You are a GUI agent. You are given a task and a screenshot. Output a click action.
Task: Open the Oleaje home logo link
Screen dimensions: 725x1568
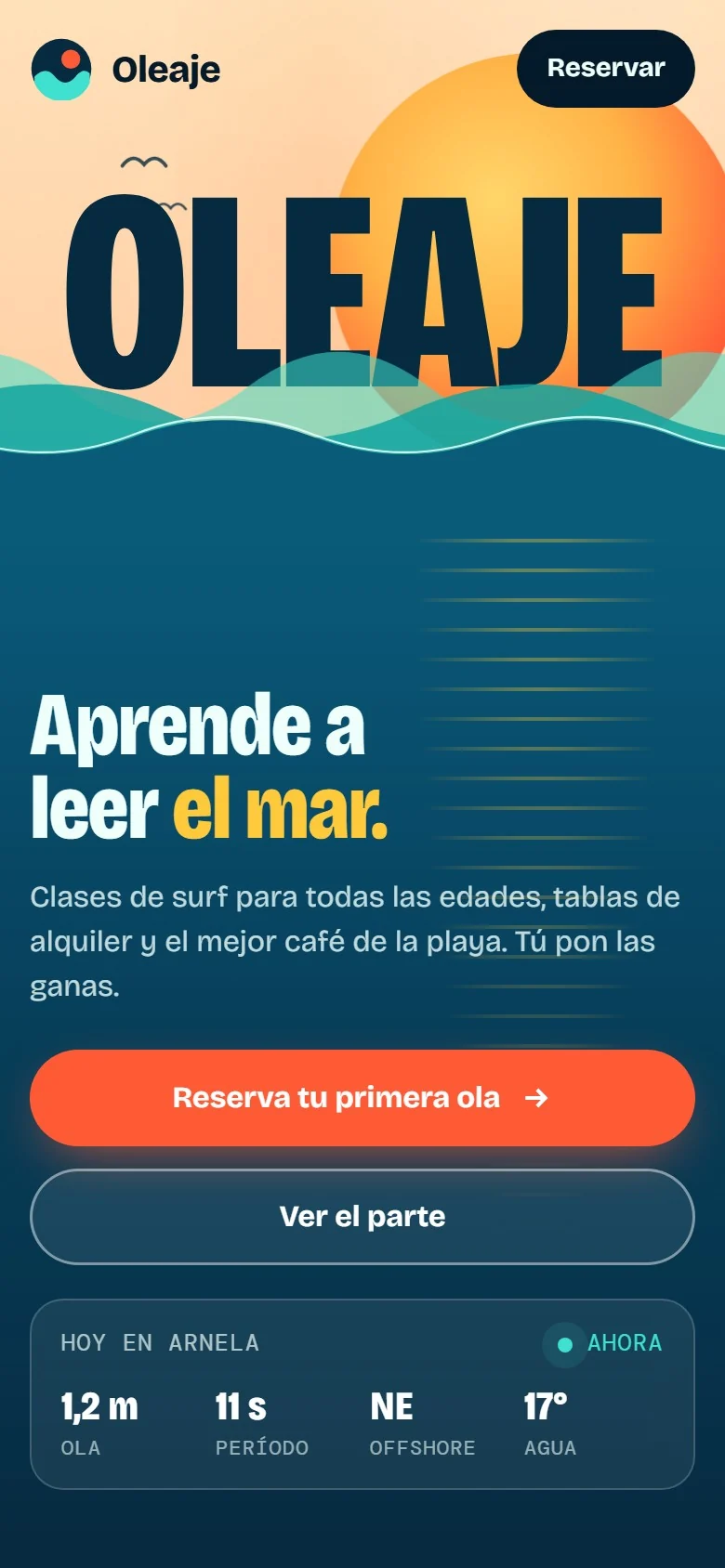125,70
